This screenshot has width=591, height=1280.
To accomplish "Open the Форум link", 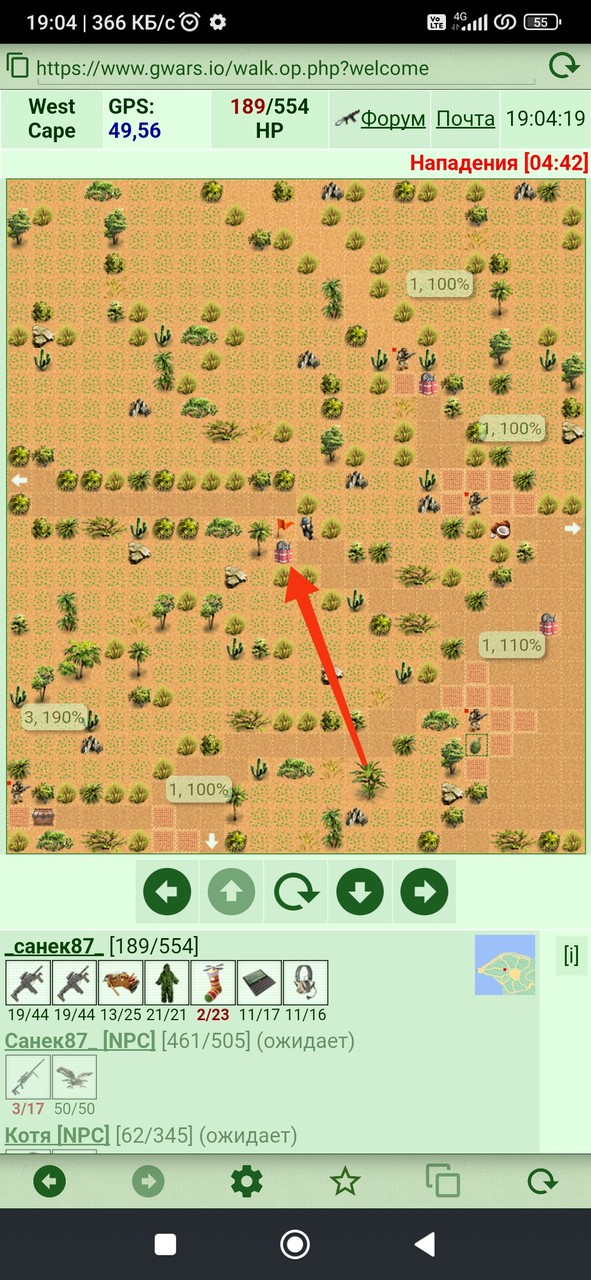I will point(393,119).
